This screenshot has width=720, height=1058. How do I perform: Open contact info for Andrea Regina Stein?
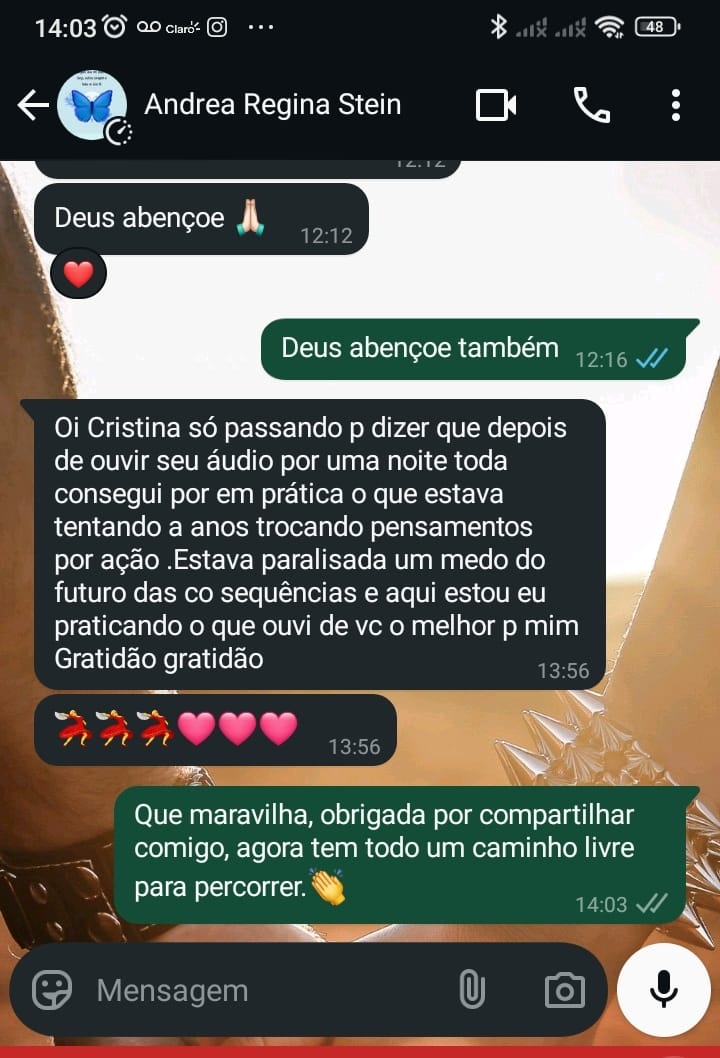(x=272, y=105)
